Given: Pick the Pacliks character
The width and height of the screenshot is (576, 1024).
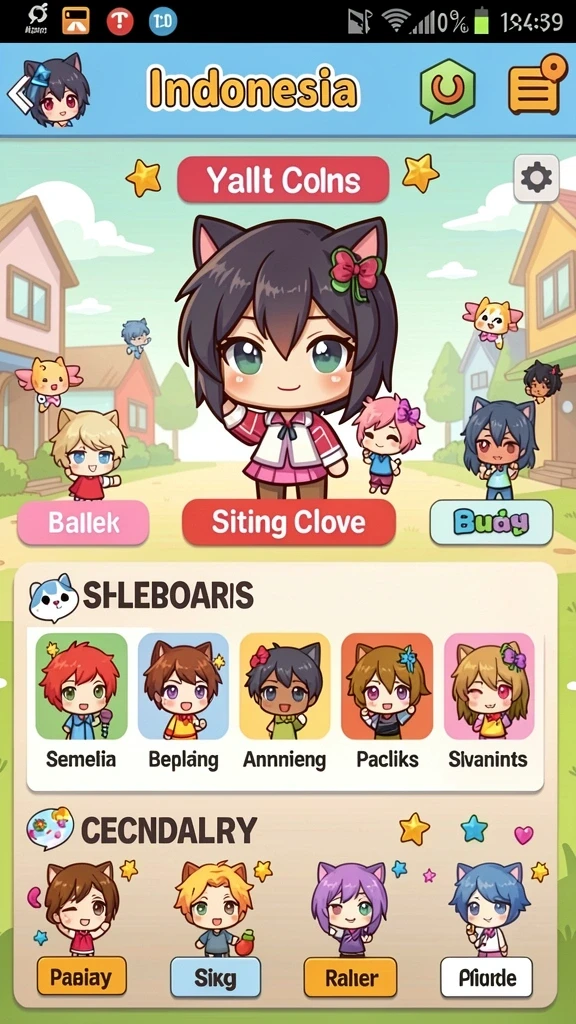Looking at the screenshot, I should click(387, 701).
